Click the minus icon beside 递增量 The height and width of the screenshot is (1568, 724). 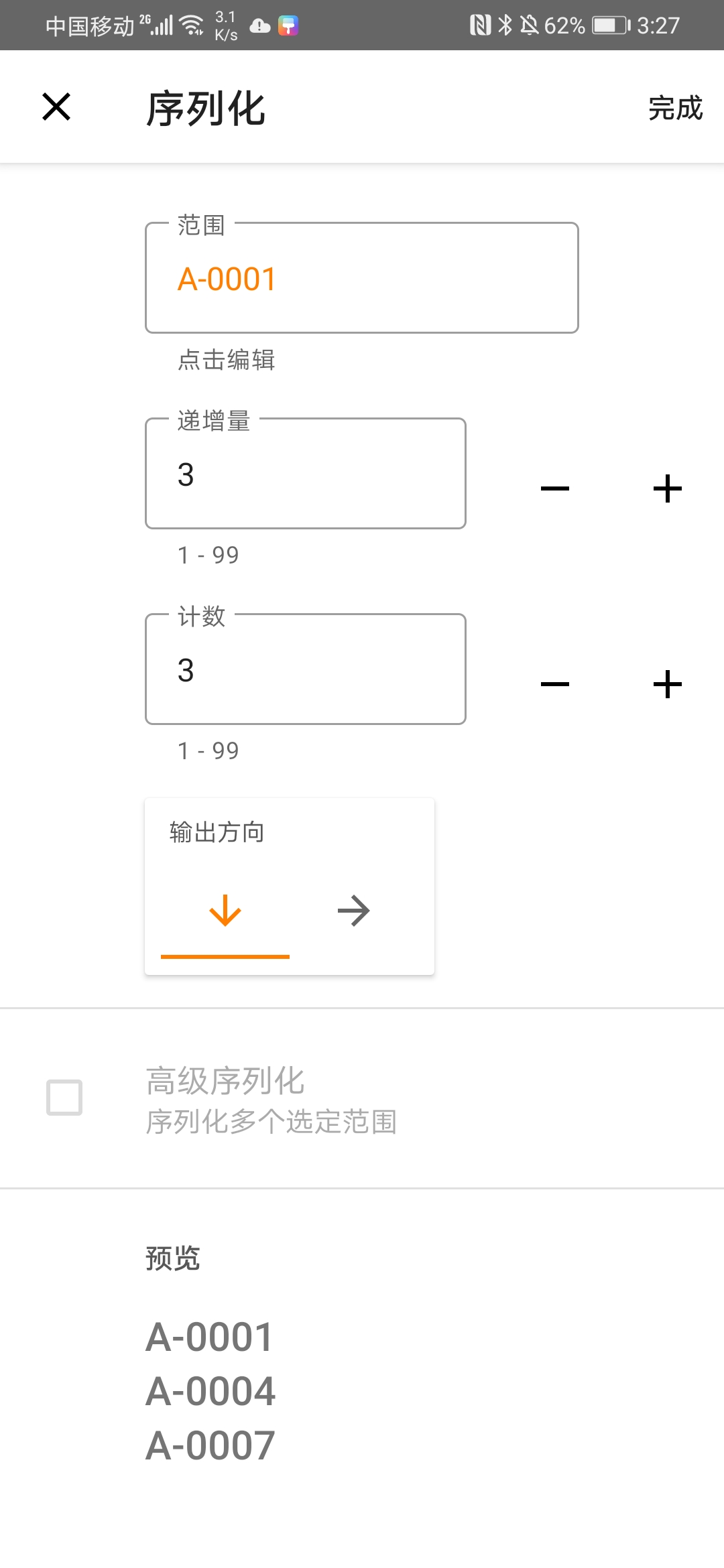(555, 488)
